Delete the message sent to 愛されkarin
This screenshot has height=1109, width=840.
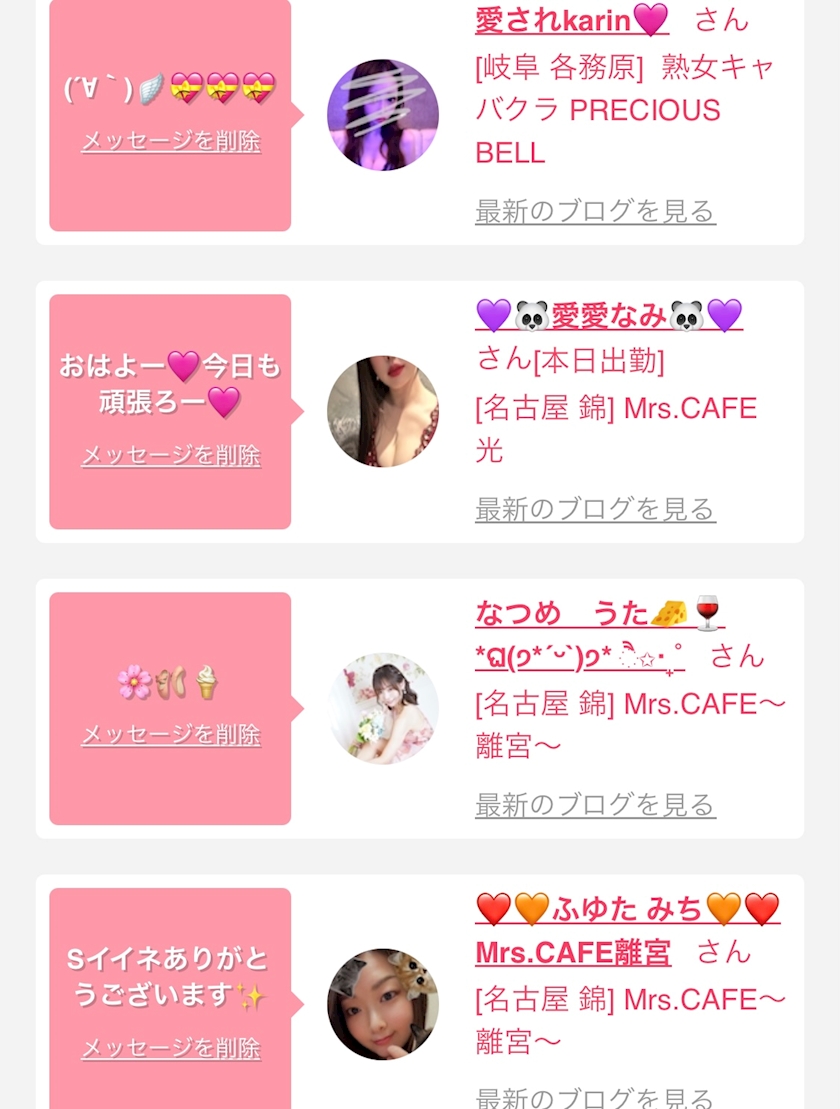tap(171, 141)
